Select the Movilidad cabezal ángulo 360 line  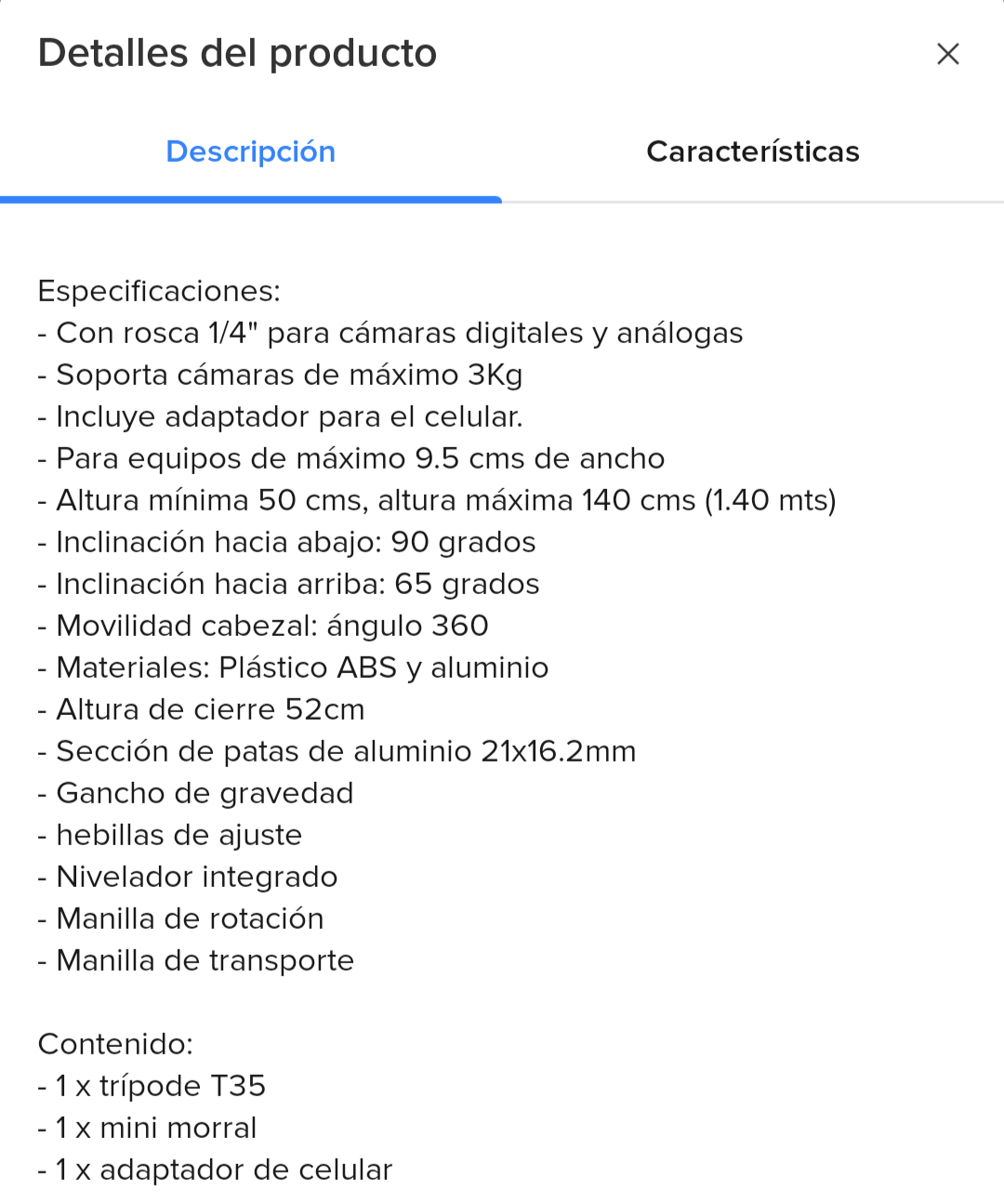coord(263,626)
